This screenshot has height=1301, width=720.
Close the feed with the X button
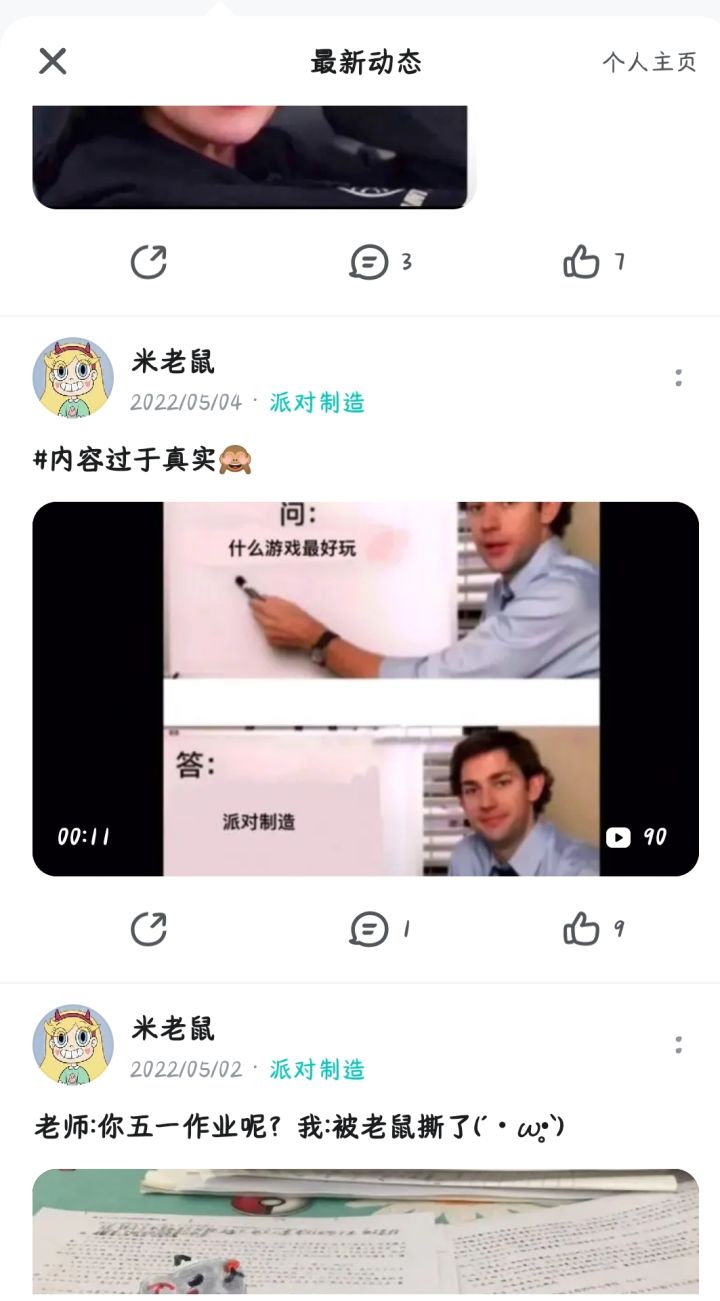(x=52, y=61)
